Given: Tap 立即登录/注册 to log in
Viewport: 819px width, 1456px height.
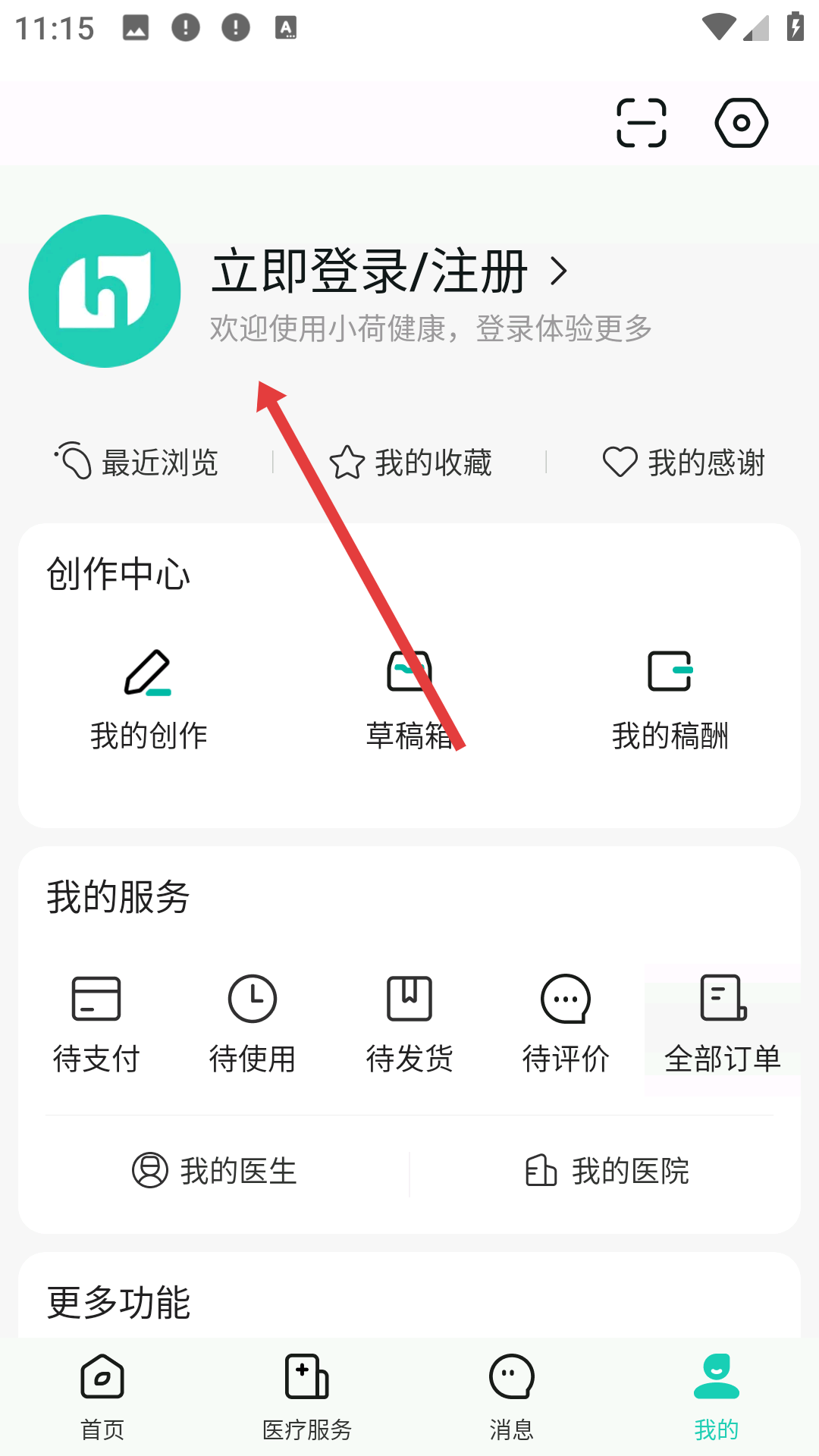Looking at the screenshot, I should (x=389, y=271).
